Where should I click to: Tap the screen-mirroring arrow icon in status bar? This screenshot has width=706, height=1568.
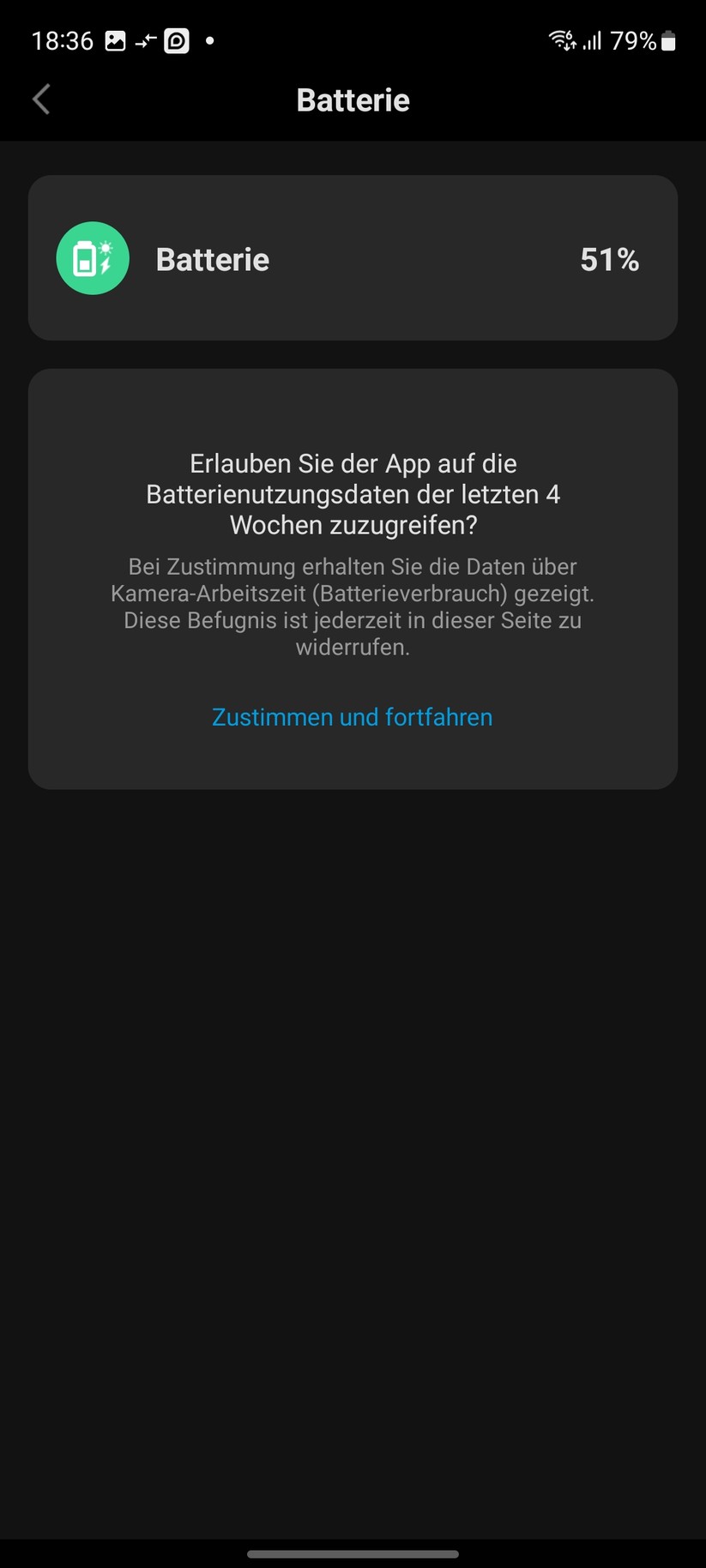click(x=145, y=39)
